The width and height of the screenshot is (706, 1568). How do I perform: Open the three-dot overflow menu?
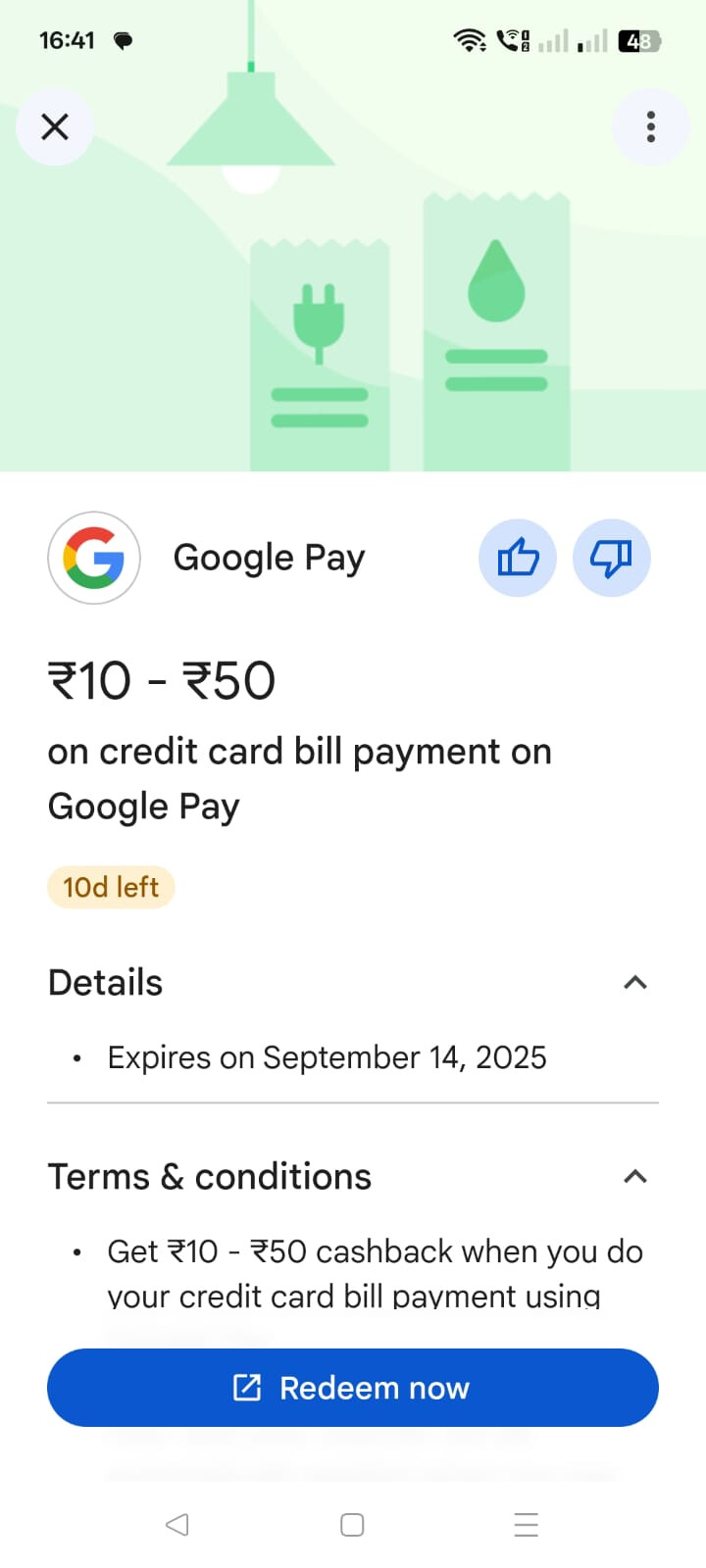[651, 126]
